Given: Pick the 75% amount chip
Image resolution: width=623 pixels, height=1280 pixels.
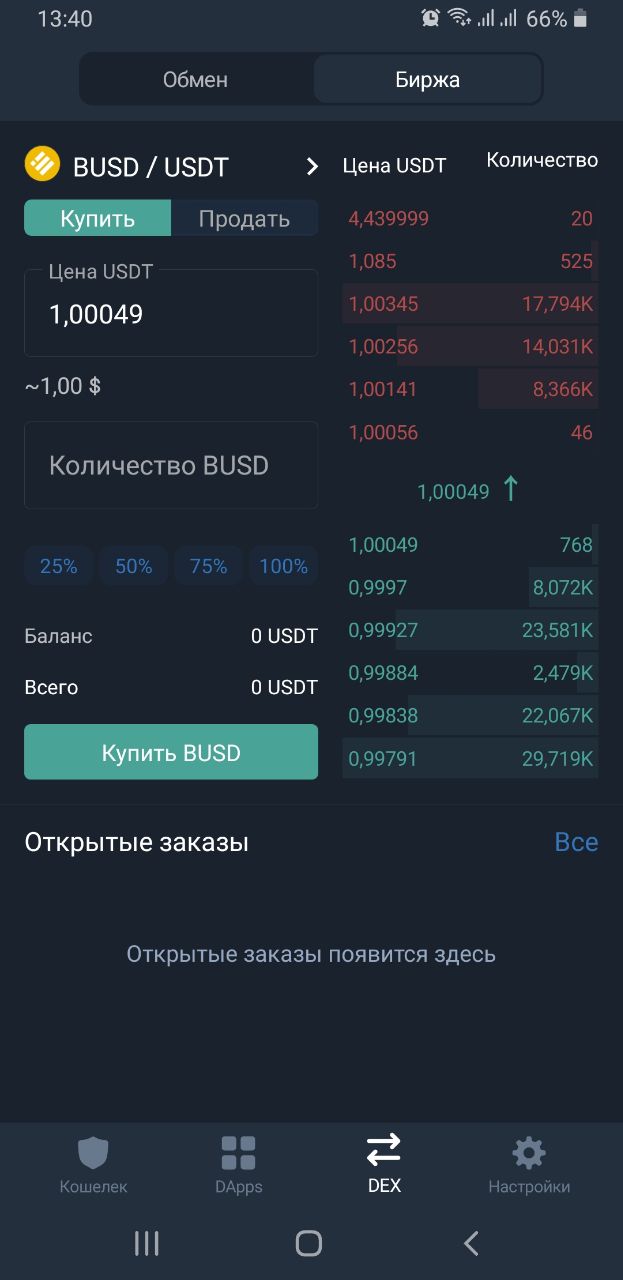Looking at the screenshot, I should 209,566.
